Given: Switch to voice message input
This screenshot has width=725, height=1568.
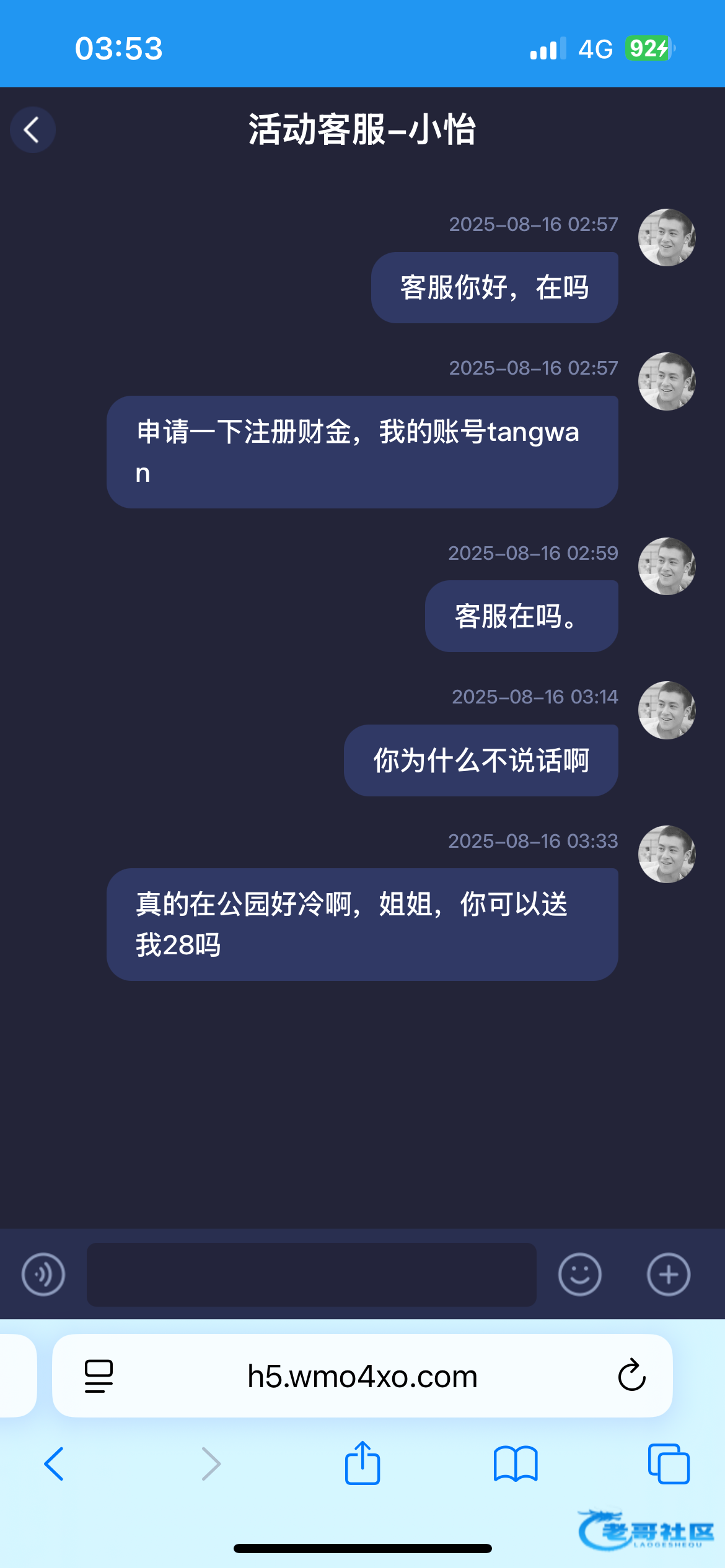Looking at the screenshot, I should (x=43, y=1274).
